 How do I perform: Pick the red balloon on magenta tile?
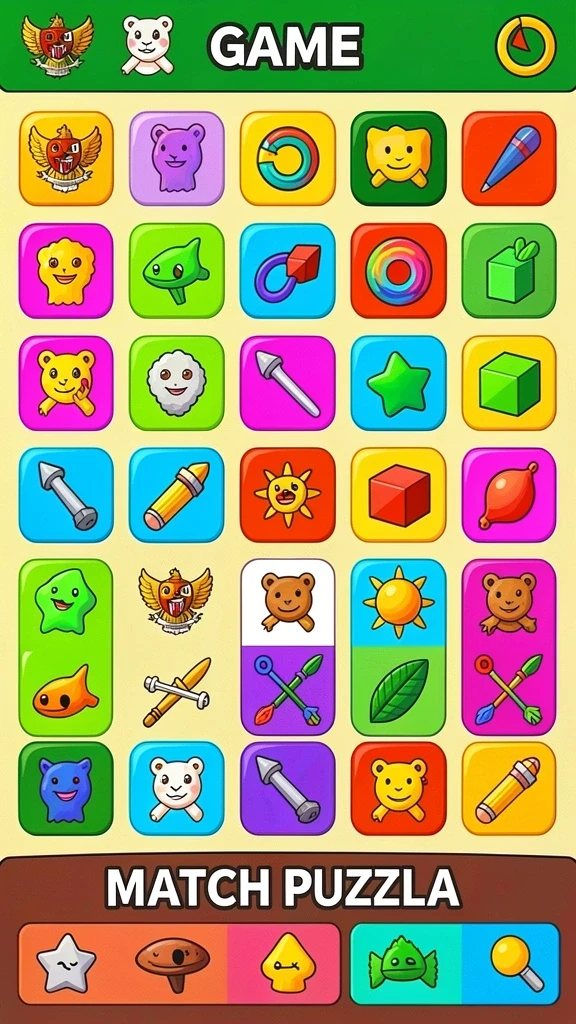[509, 495]
